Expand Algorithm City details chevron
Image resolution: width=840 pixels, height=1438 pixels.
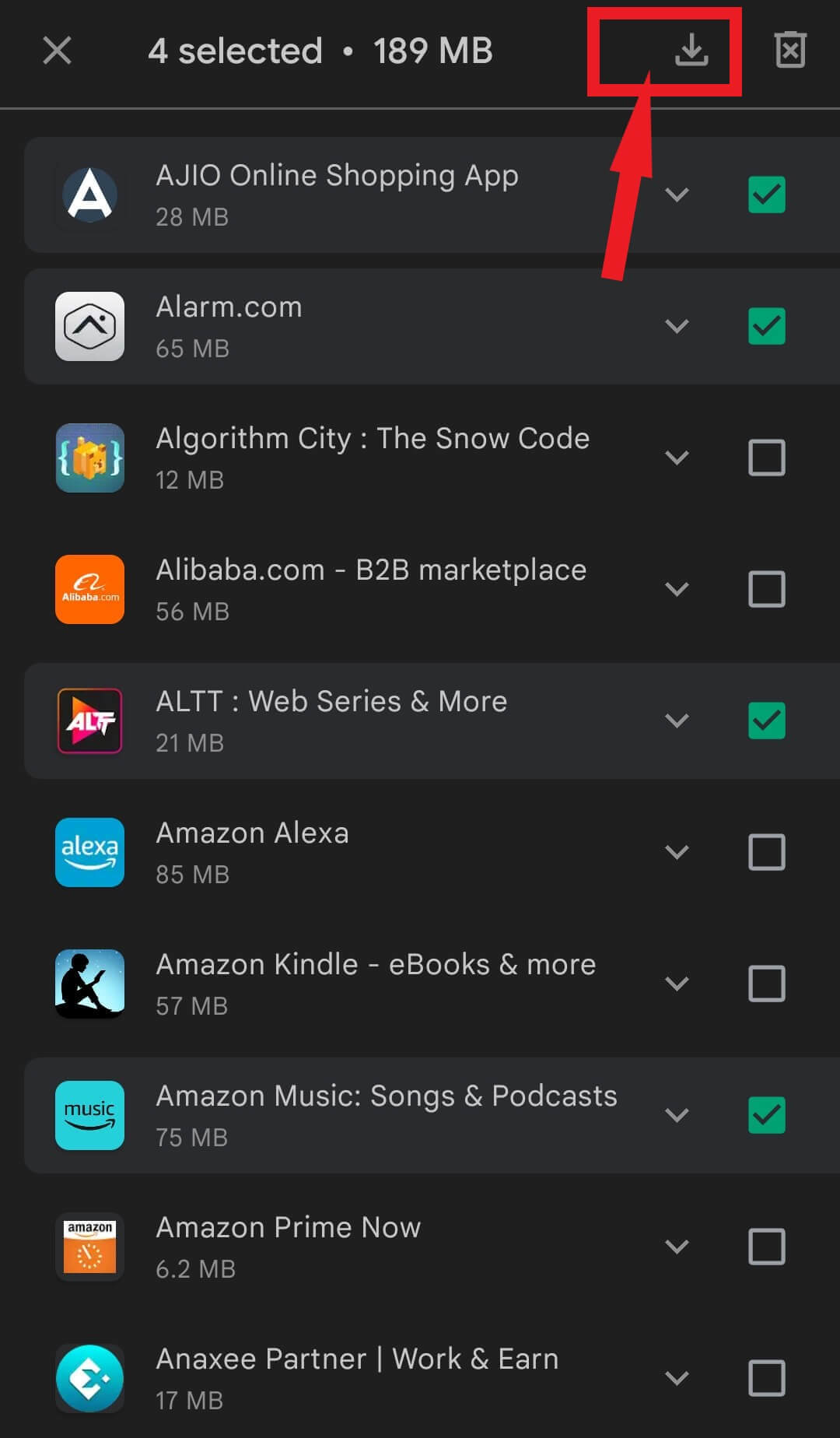(677, 458)
